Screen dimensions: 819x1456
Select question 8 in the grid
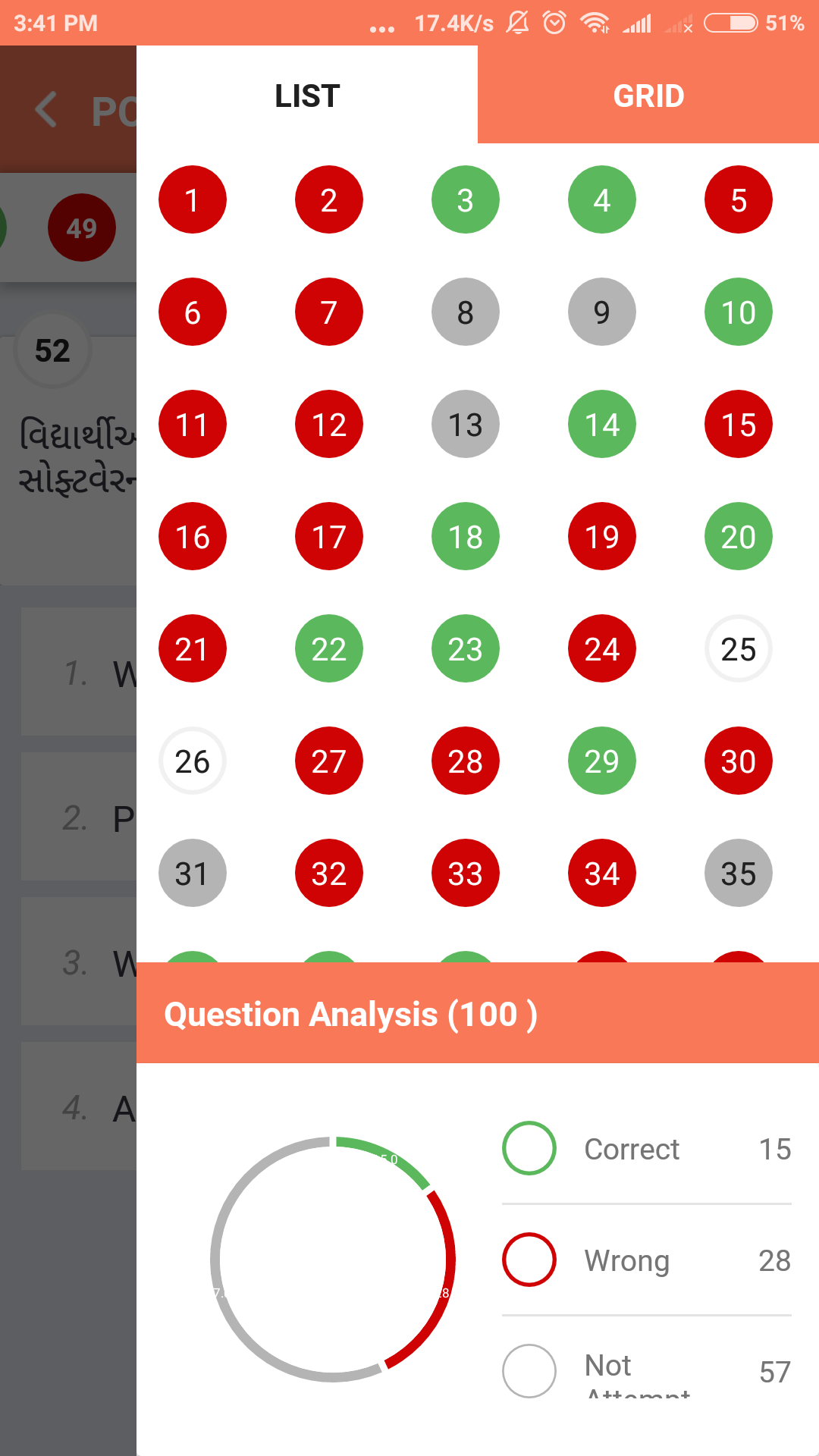pyautogui.click(x=466, y=312)
